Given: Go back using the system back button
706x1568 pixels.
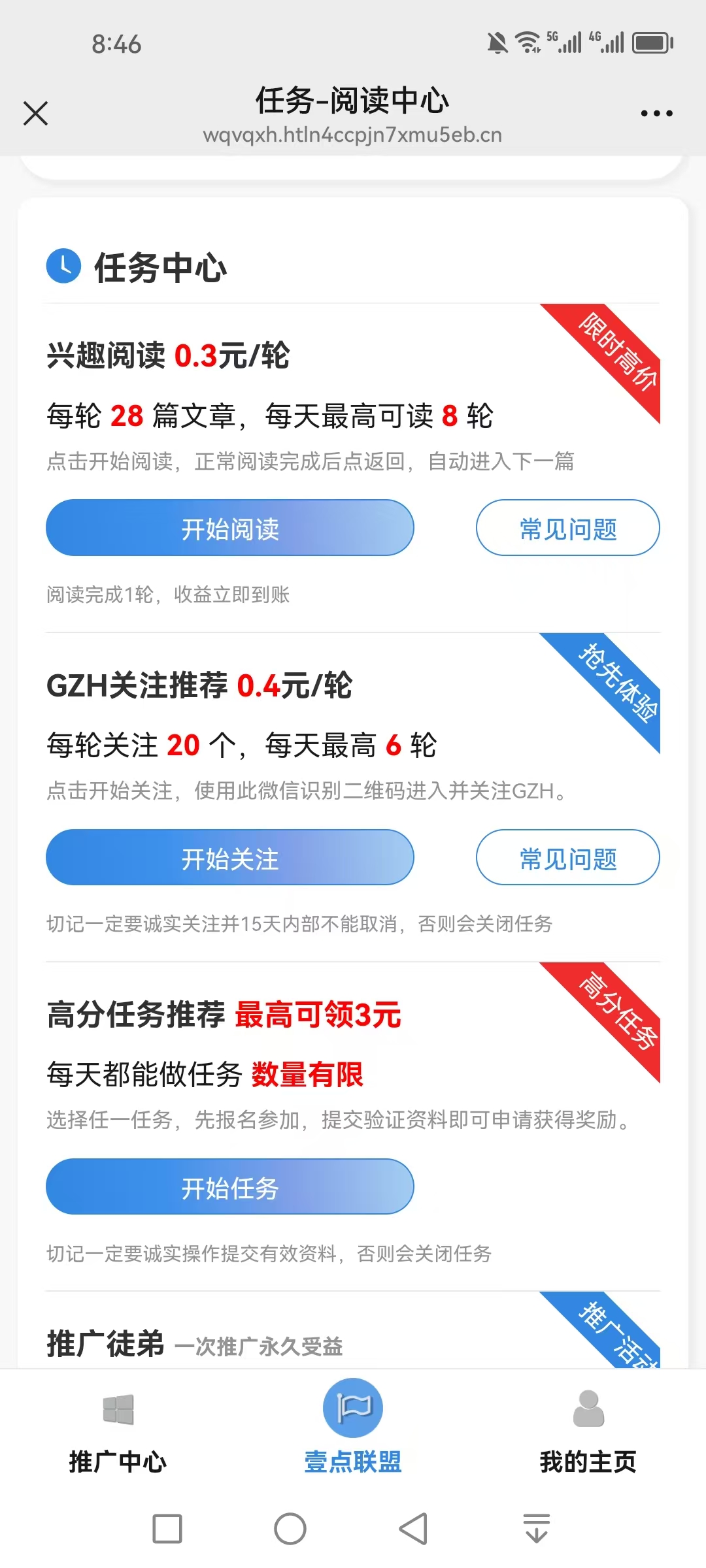Looking at the screenshot, I should tap(414, 1529).
